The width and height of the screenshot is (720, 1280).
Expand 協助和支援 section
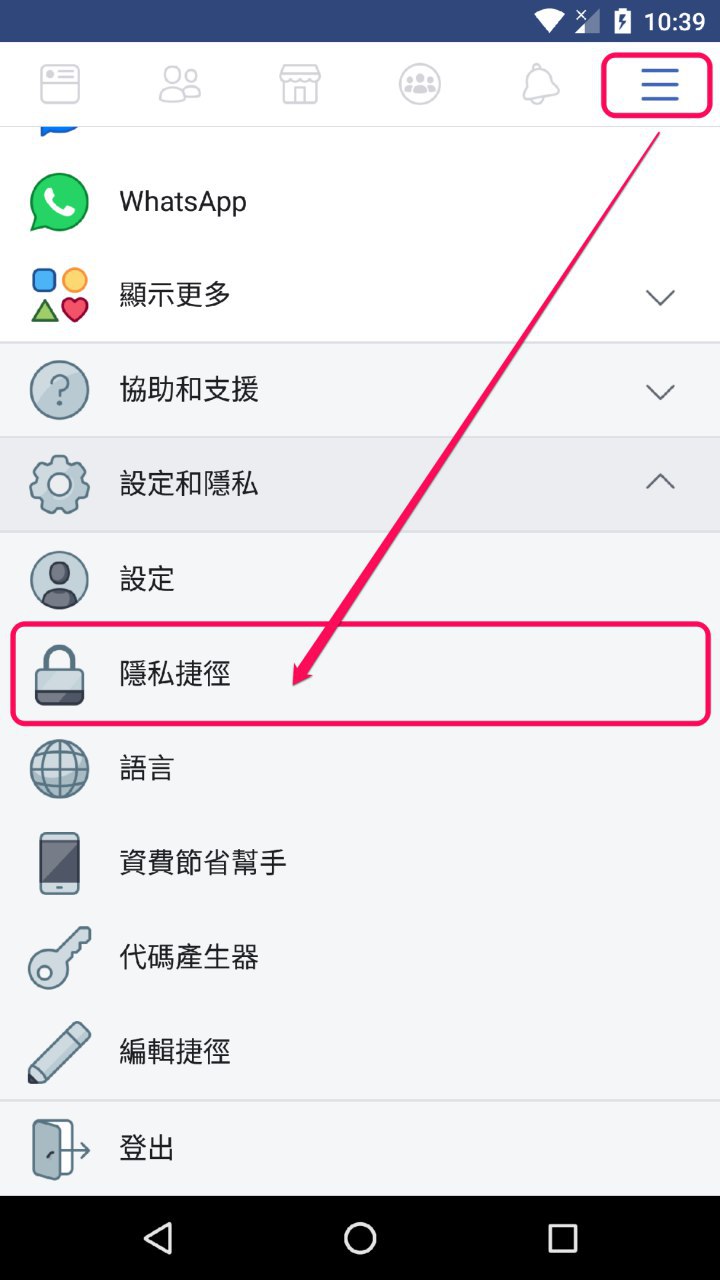(x=360, y=390)
